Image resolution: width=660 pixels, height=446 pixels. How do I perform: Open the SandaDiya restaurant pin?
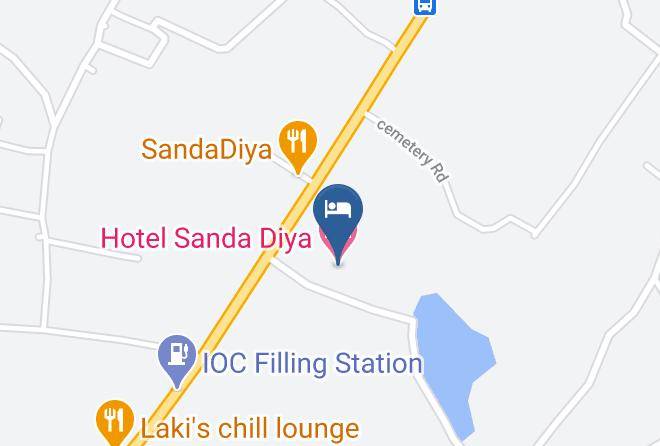point(298,145)
